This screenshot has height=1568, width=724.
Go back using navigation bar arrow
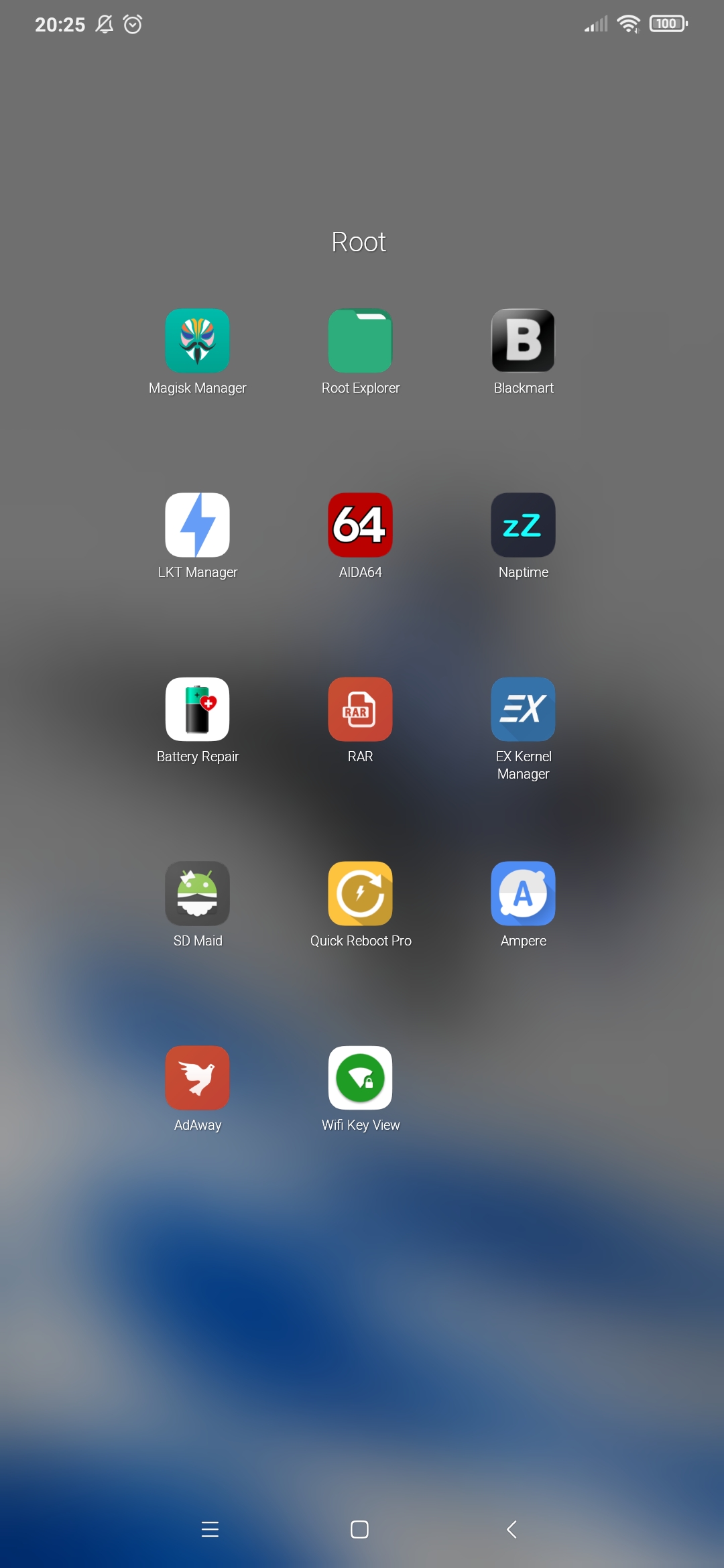pos(511,1529)
